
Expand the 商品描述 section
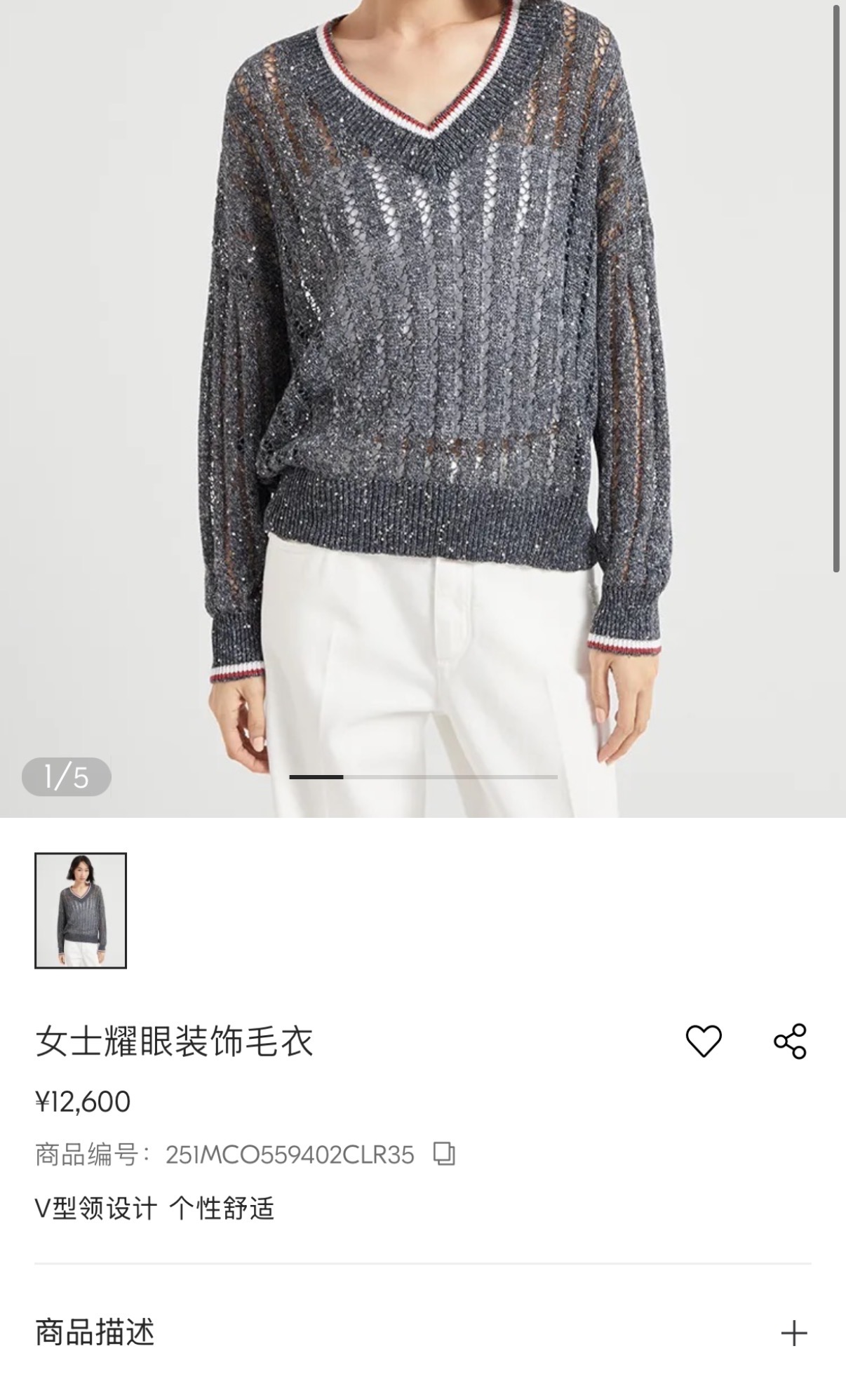click(793, 1333)
